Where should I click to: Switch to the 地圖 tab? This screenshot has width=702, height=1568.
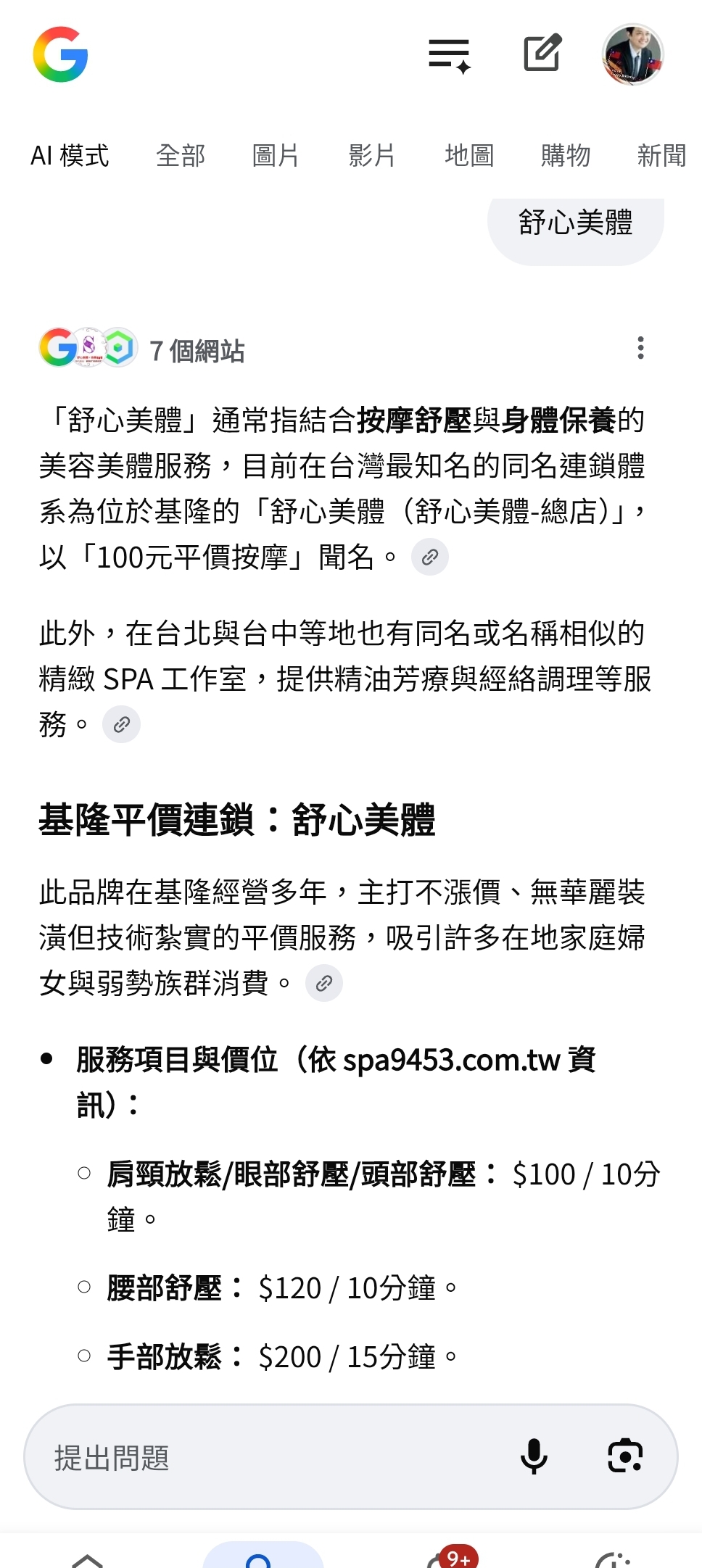tap(469, 155)
